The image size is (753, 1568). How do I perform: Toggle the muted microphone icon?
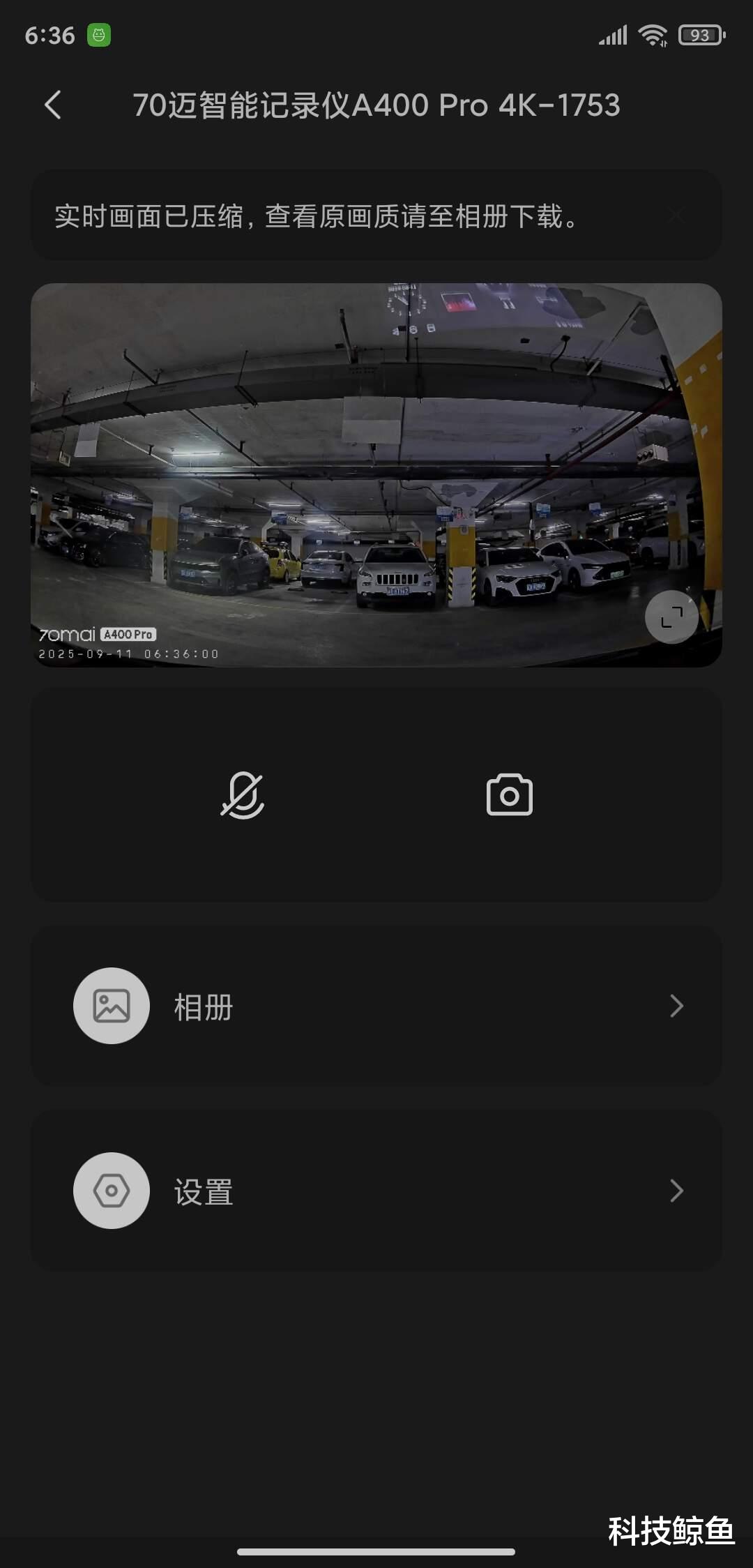coord(243,795)
